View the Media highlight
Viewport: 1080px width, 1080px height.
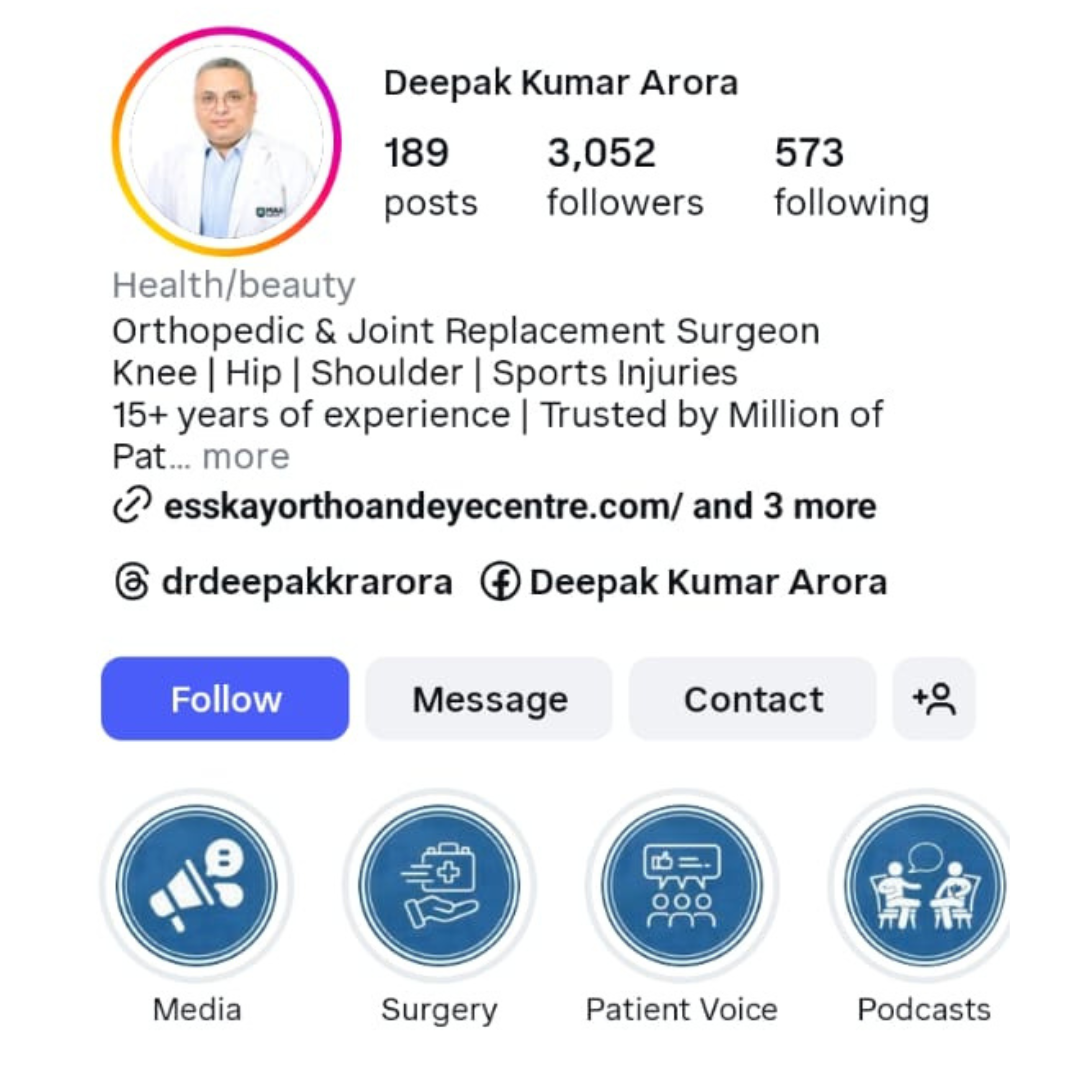[197, 886]
